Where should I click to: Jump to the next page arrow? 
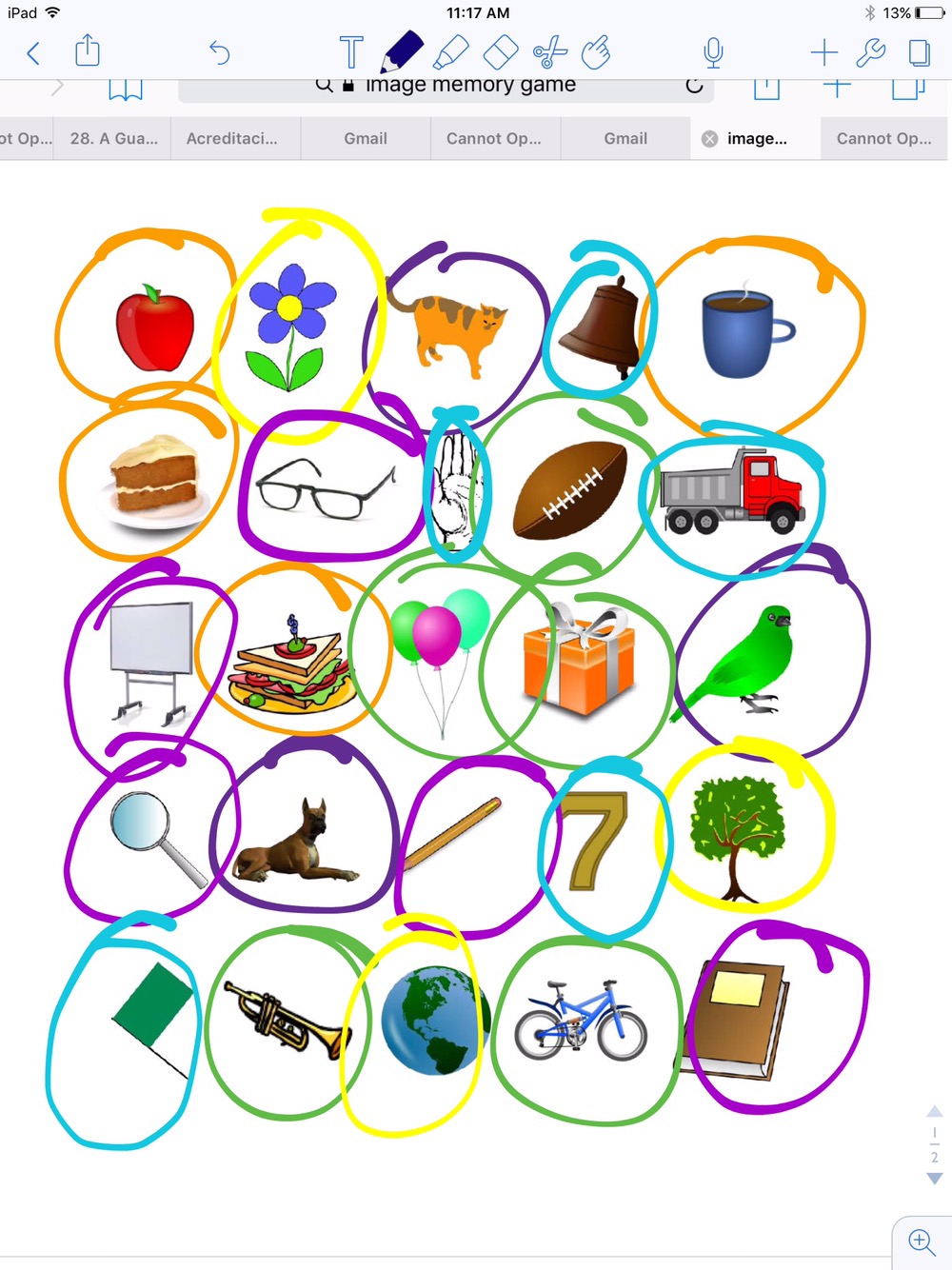[x=935, y=1179]
